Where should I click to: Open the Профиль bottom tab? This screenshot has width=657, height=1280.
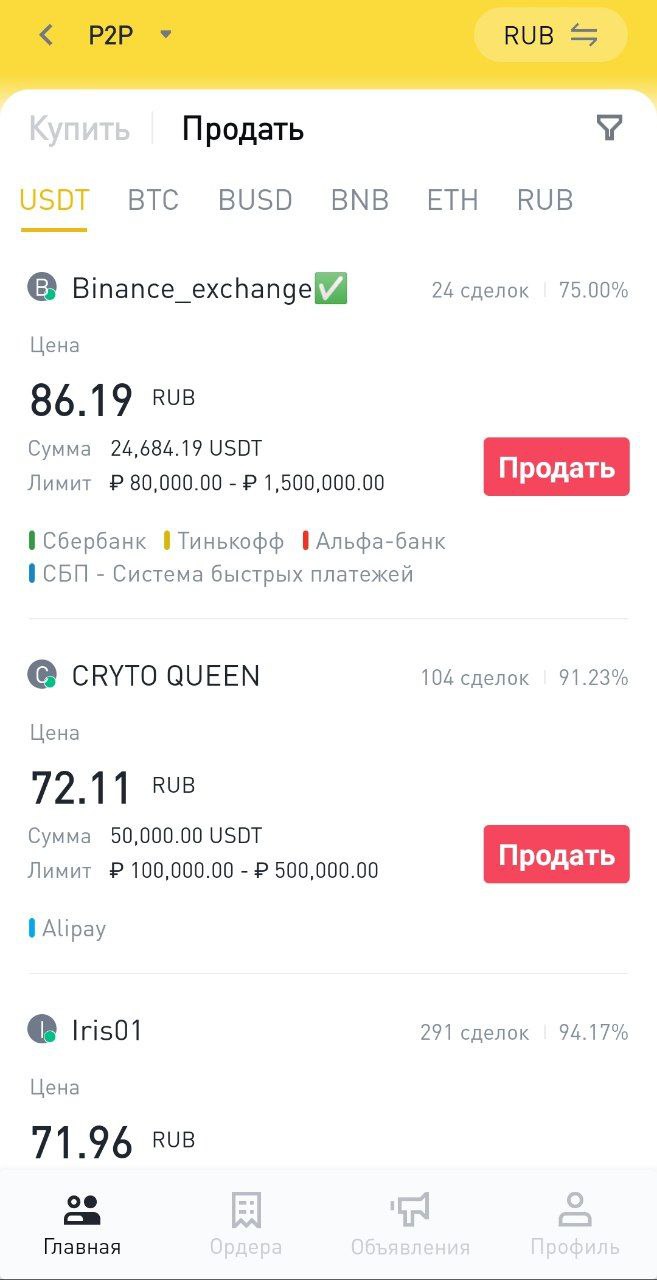click(x=575, y=1224)
